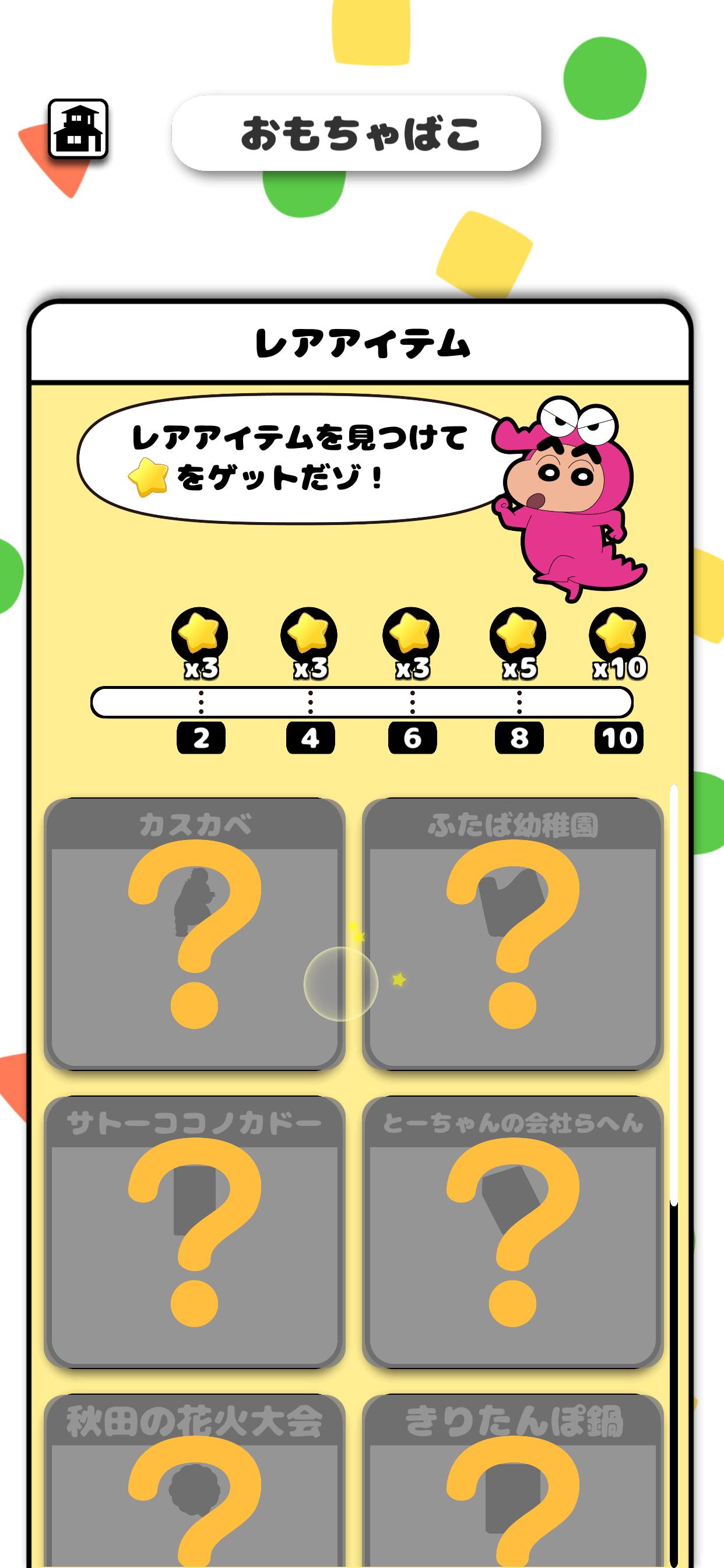
Task: Open the locked カスカベ rare item card
Action: pyautogui.click(x=195, y=935)
